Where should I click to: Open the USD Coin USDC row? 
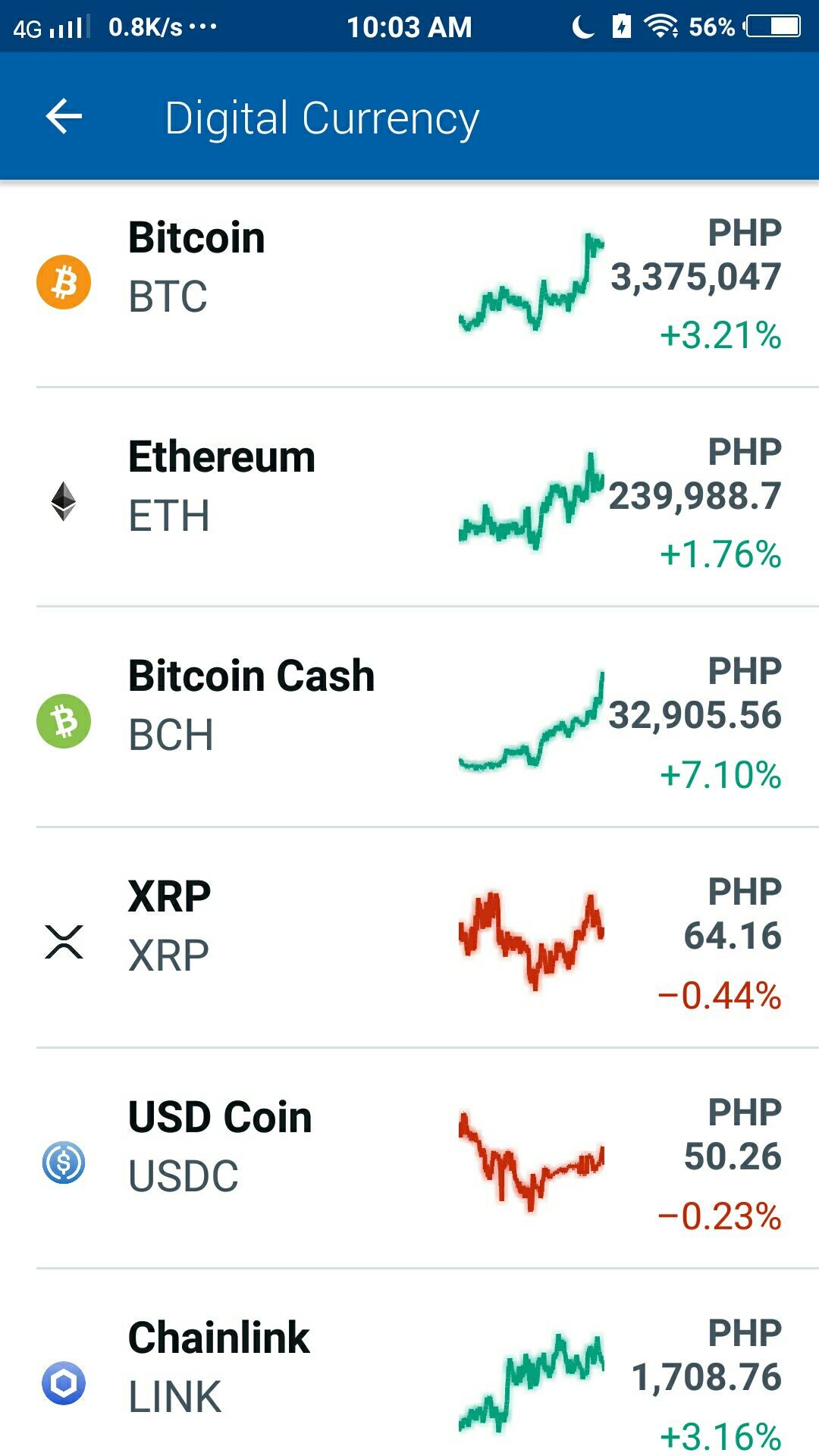coord(409,1159)
